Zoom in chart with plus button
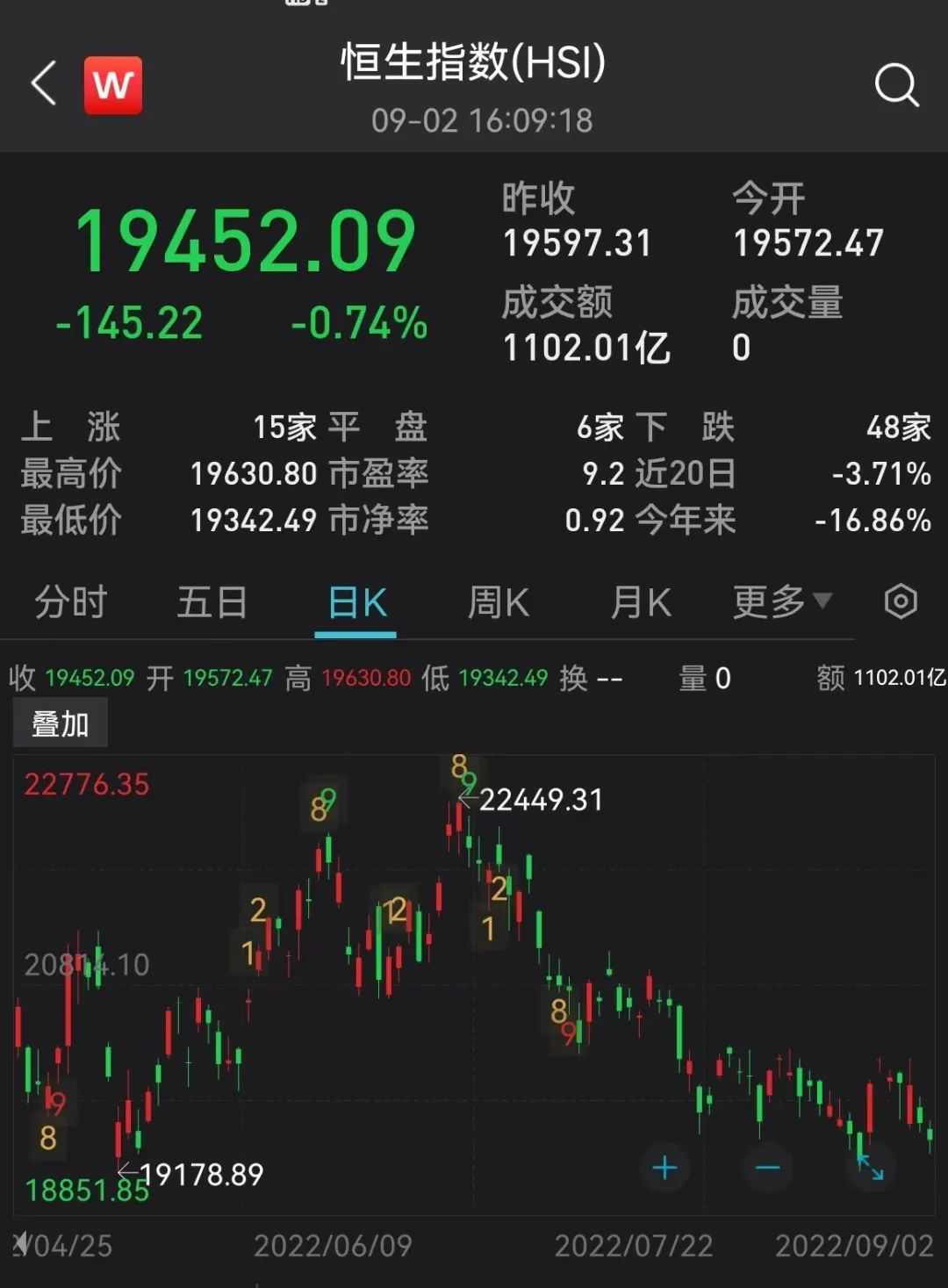Image resolution: width=948 pixels, height=1288 pixels. [x=664, y=1168]
